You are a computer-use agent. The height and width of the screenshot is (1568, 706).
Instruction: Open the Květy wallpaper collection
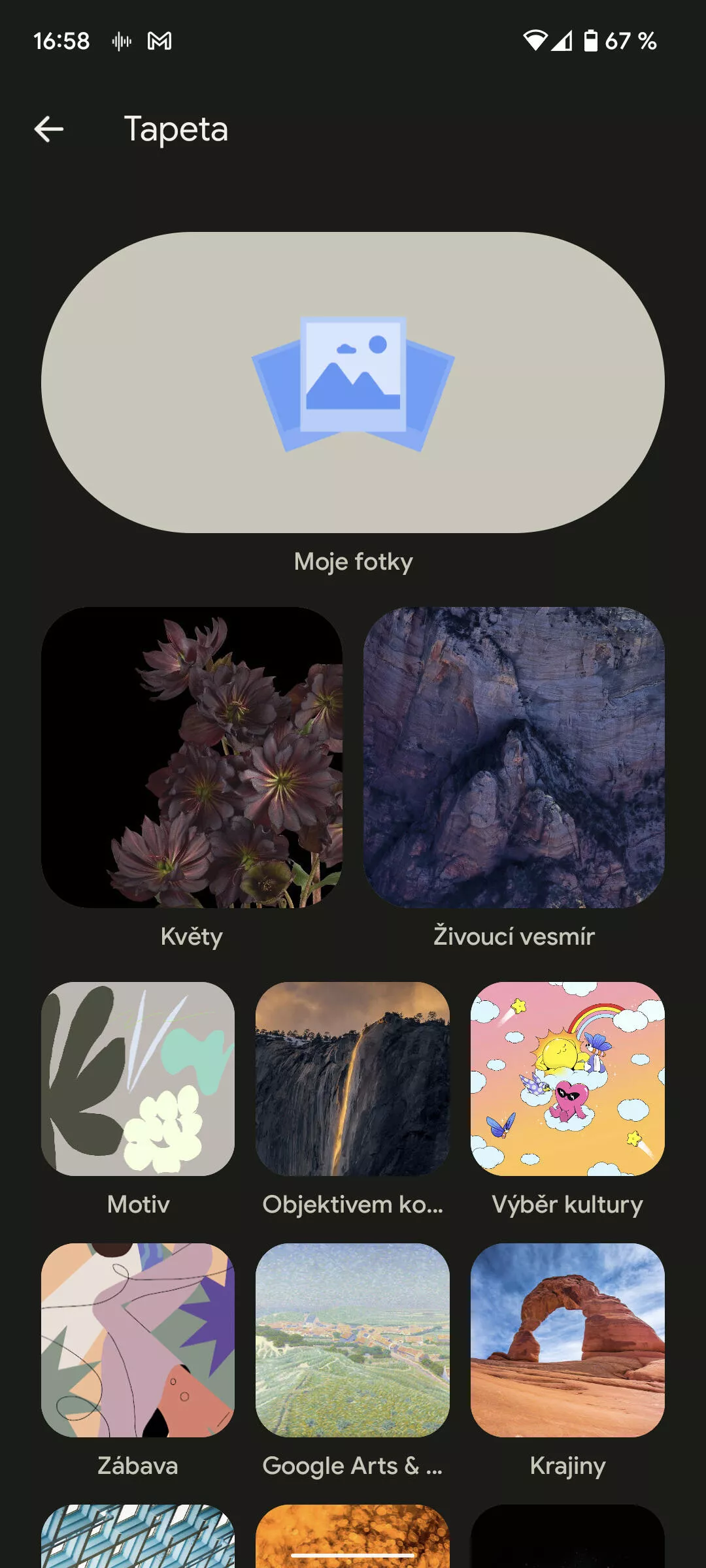[x=192, y=757]
